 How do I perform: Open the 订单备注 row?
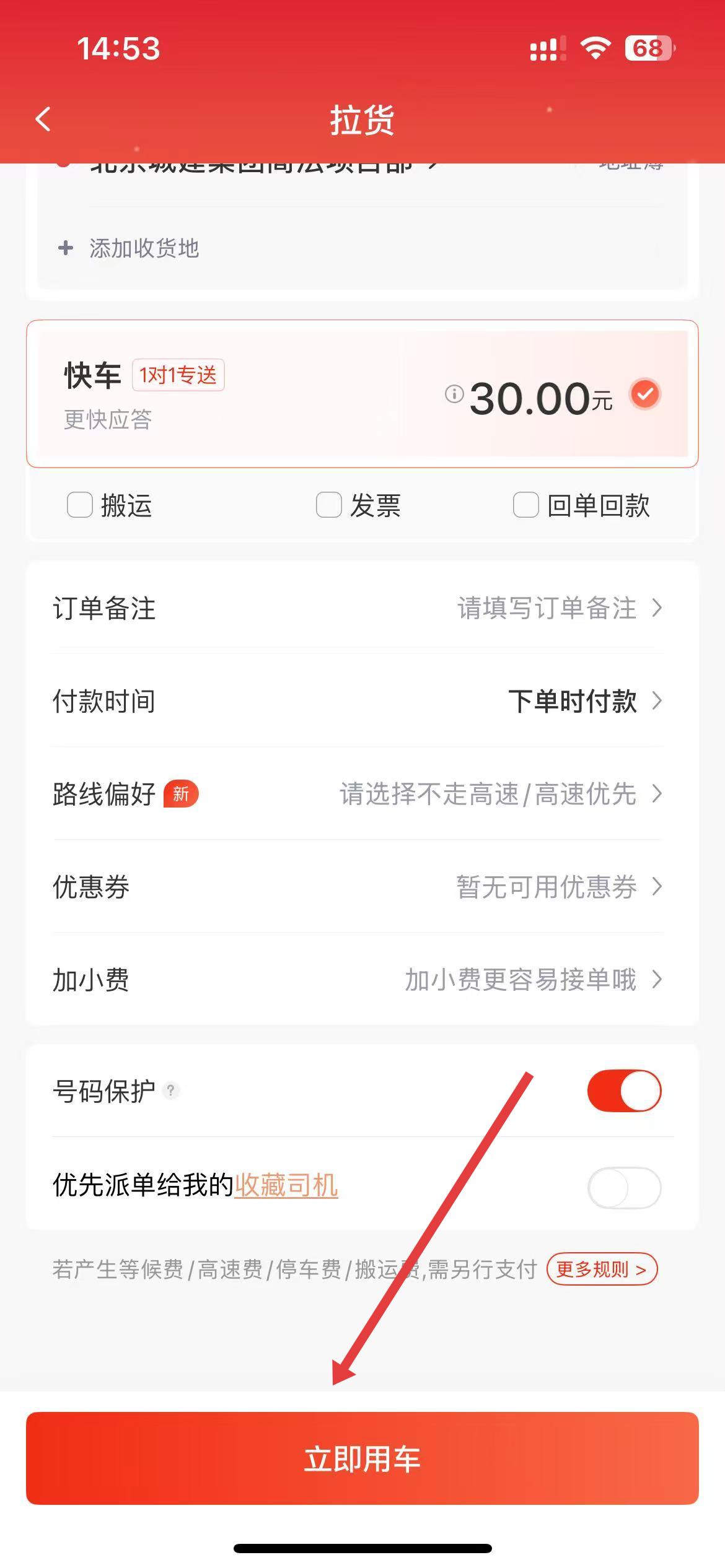(x=362, y=608)
